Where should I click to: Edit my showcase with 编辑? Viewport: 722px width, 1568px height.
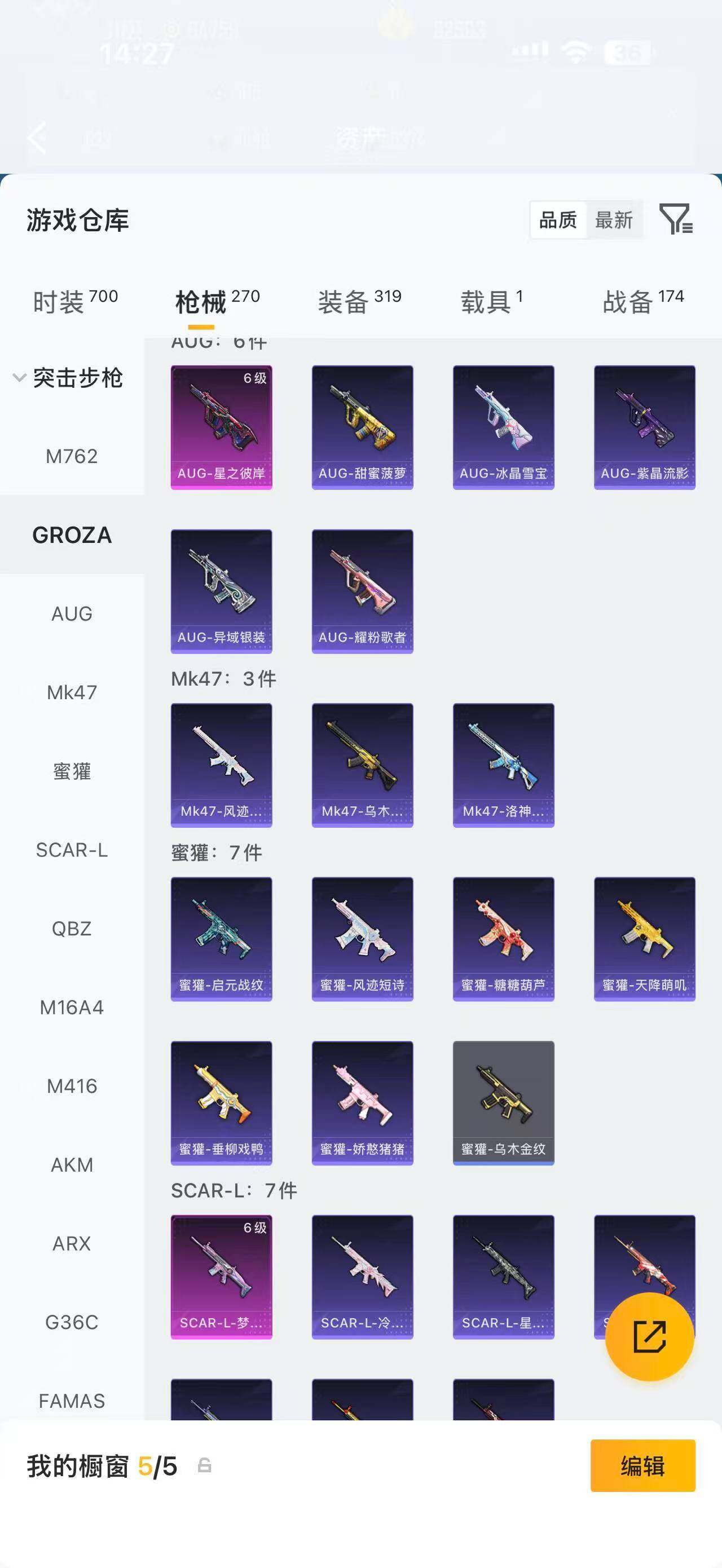(x=643, y=1466)
